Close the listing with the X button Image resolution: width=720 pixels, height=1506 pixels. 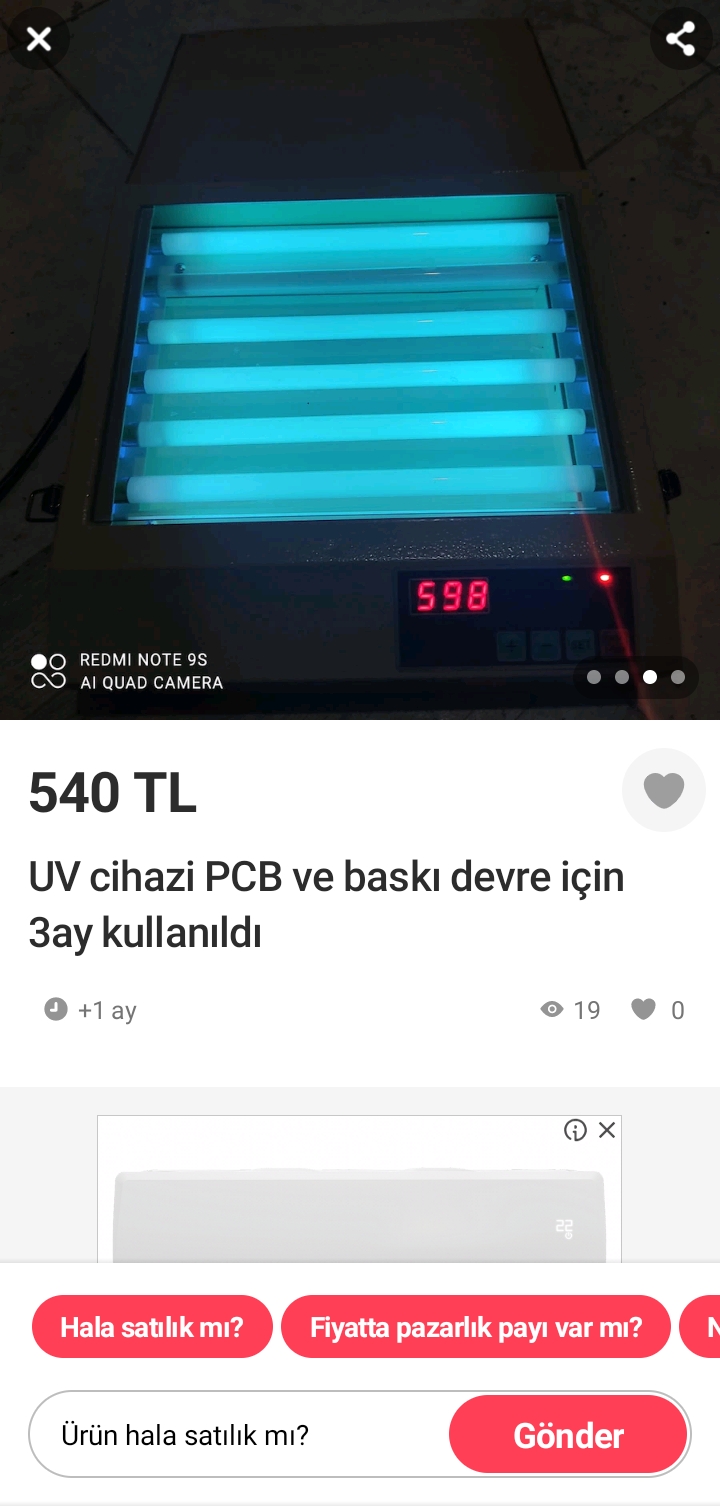39,39
